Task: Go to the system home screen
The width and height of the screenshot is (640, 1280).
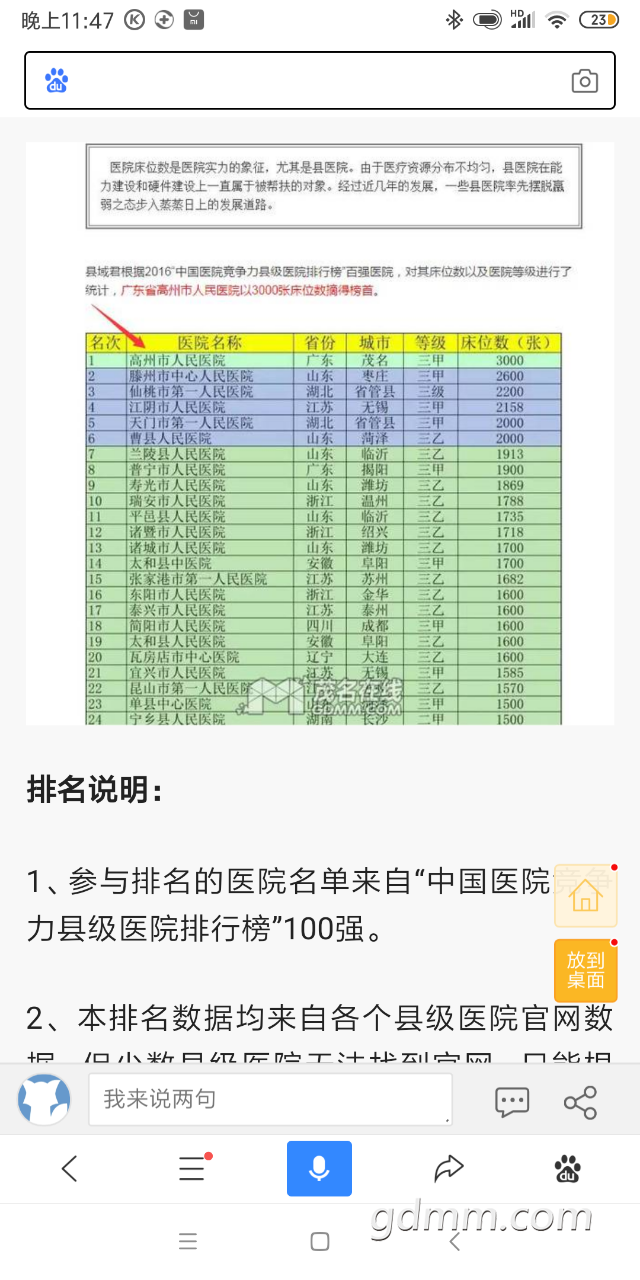Action: pos(320,1242)
